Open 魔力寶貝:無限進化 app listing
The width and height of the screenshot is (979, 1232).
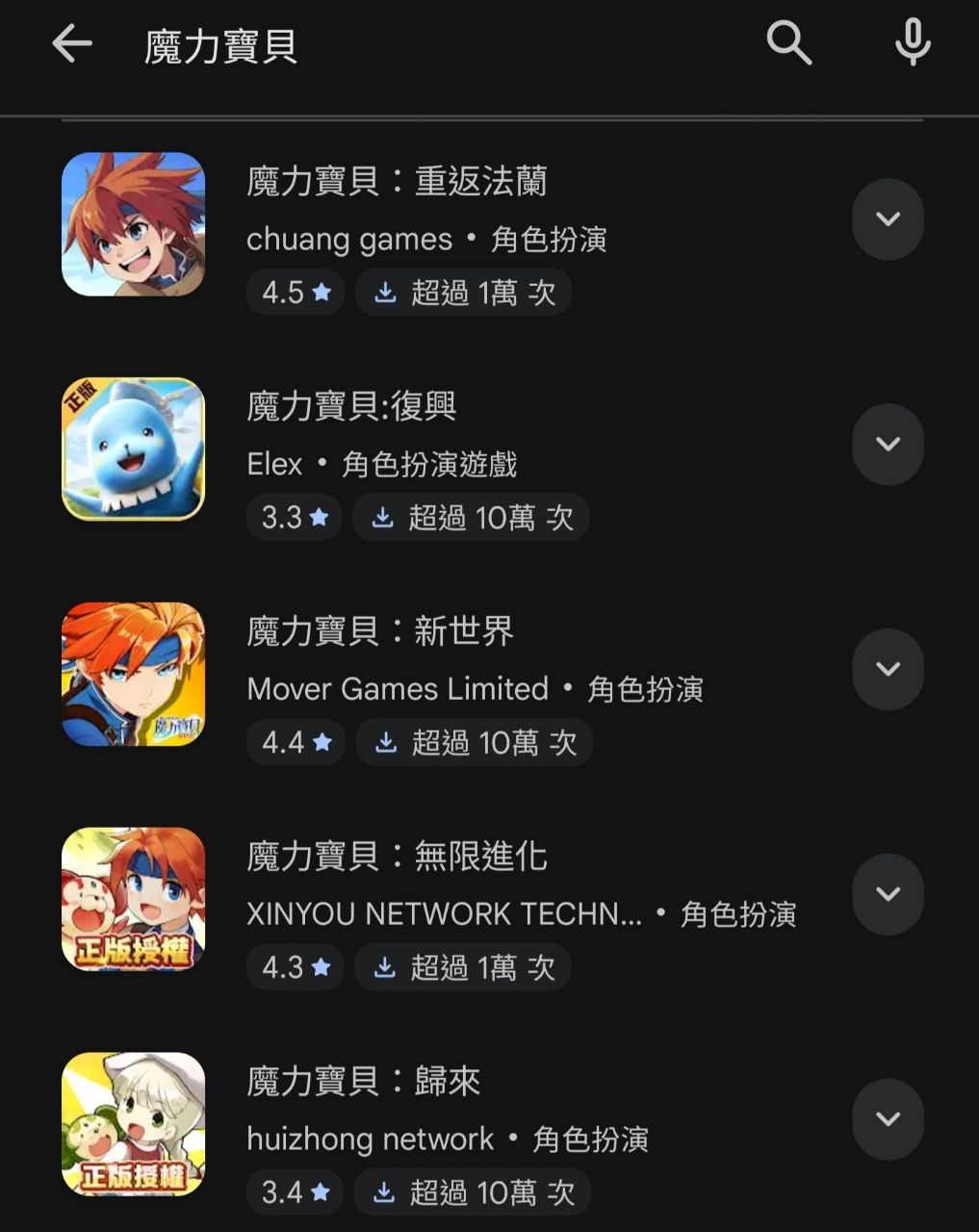pyautogui.click(x=397, y=857)
